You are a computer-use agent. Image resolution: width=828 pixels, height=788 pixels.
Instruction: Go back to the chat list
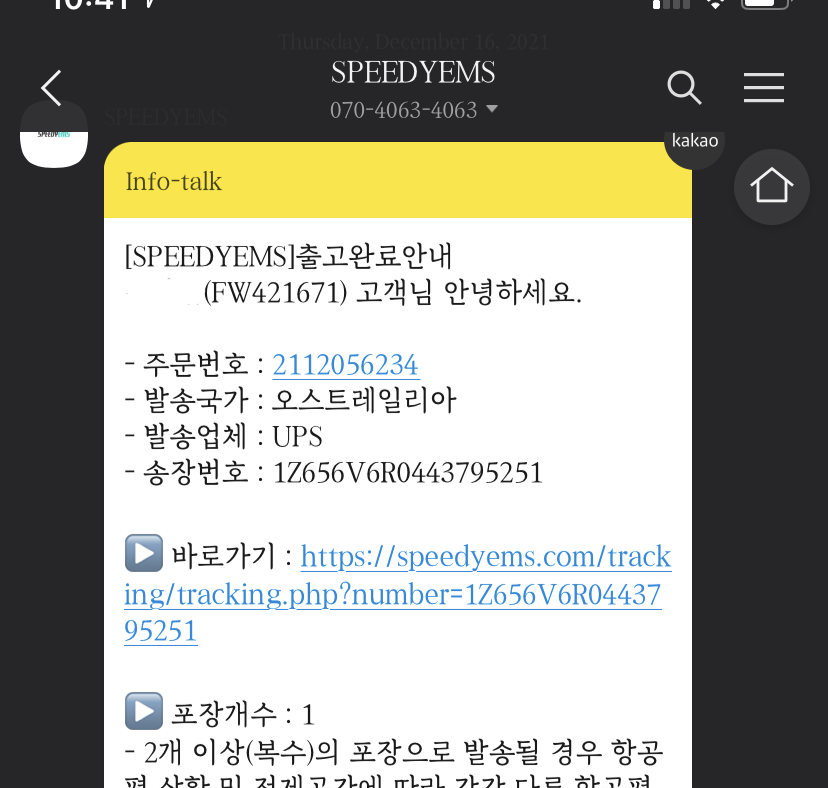point(51,88)
